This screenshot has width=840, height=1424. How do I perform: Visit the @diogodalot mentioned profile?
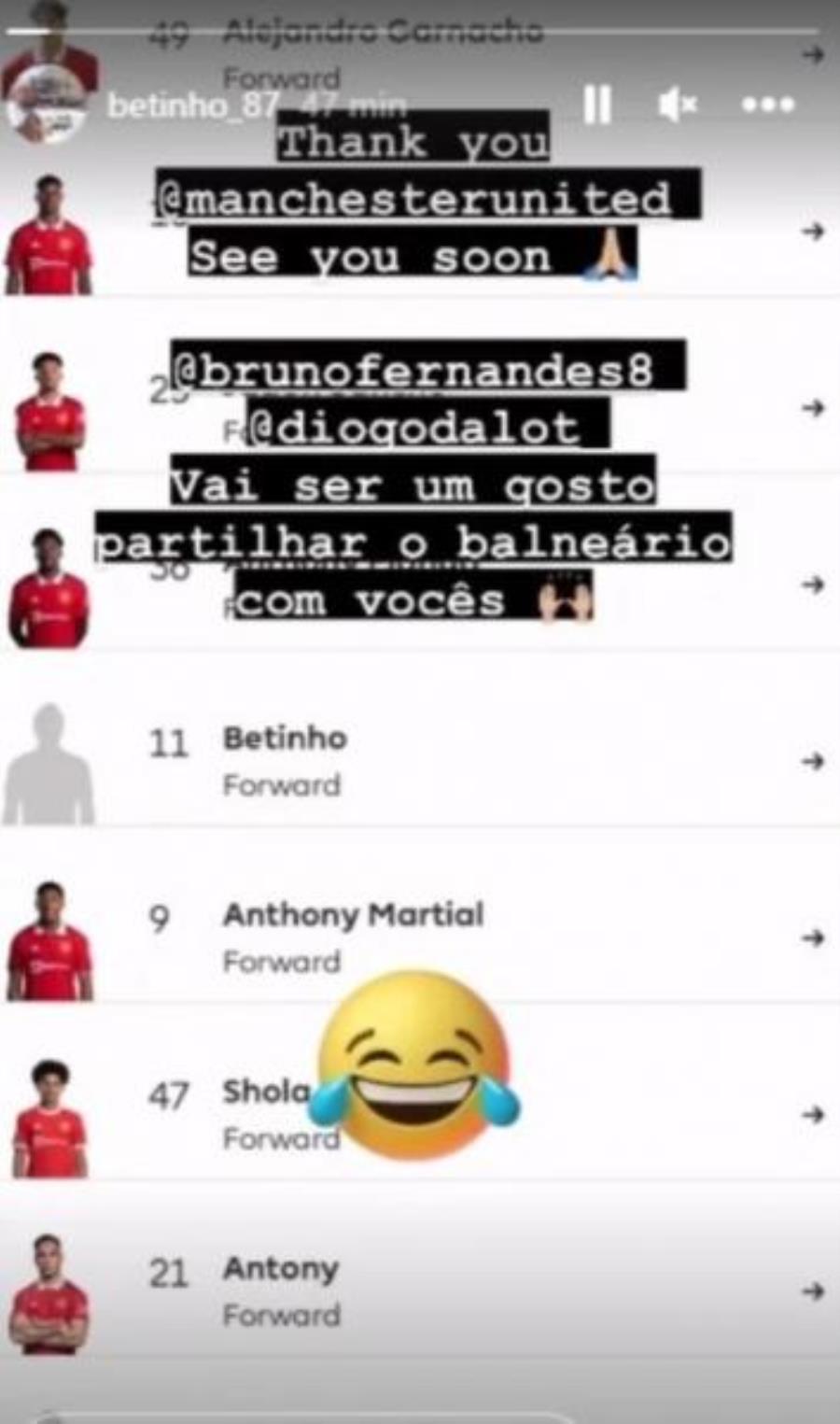427,428
